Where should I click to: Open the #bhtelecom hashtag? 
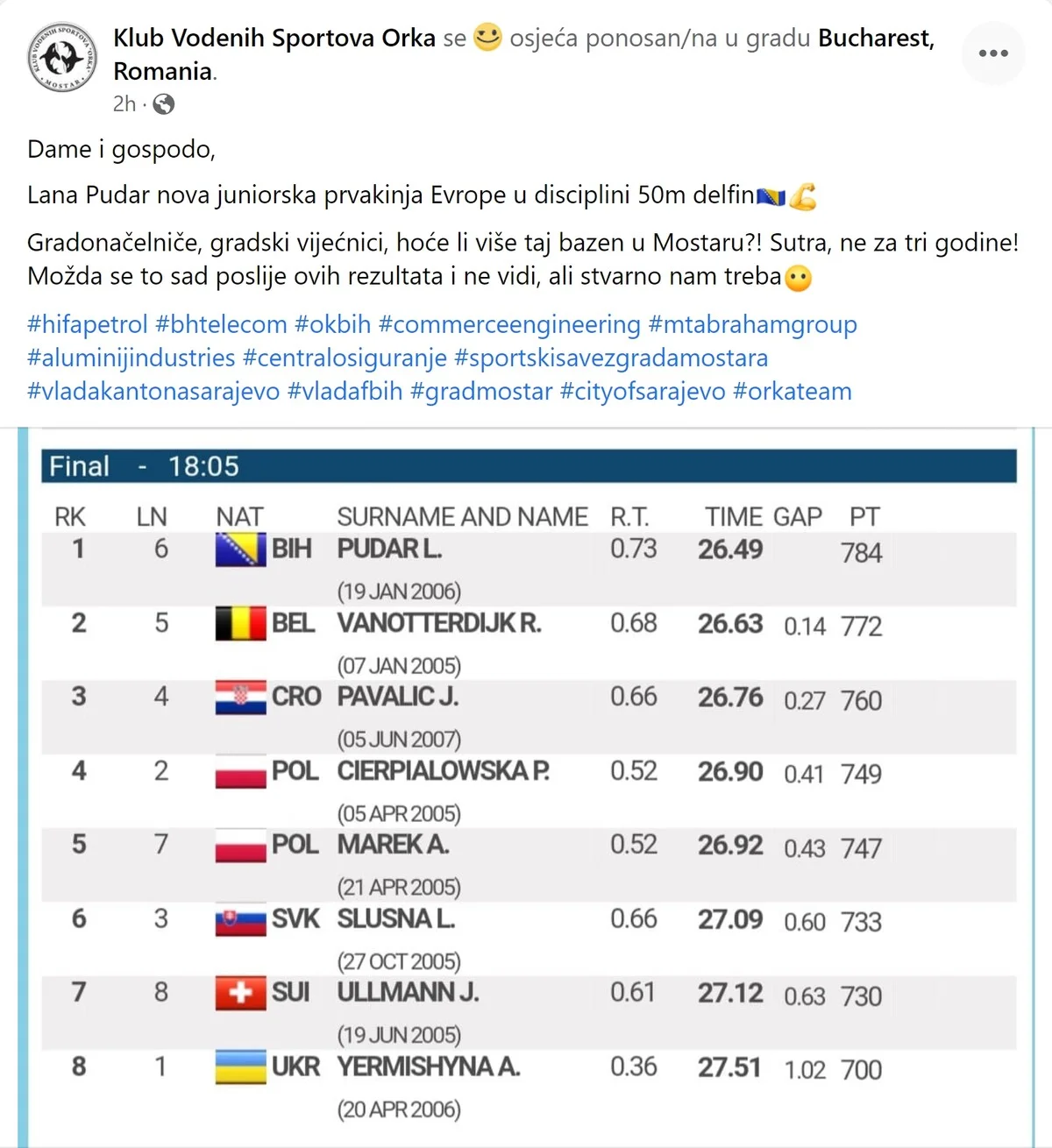pos(221,324)
